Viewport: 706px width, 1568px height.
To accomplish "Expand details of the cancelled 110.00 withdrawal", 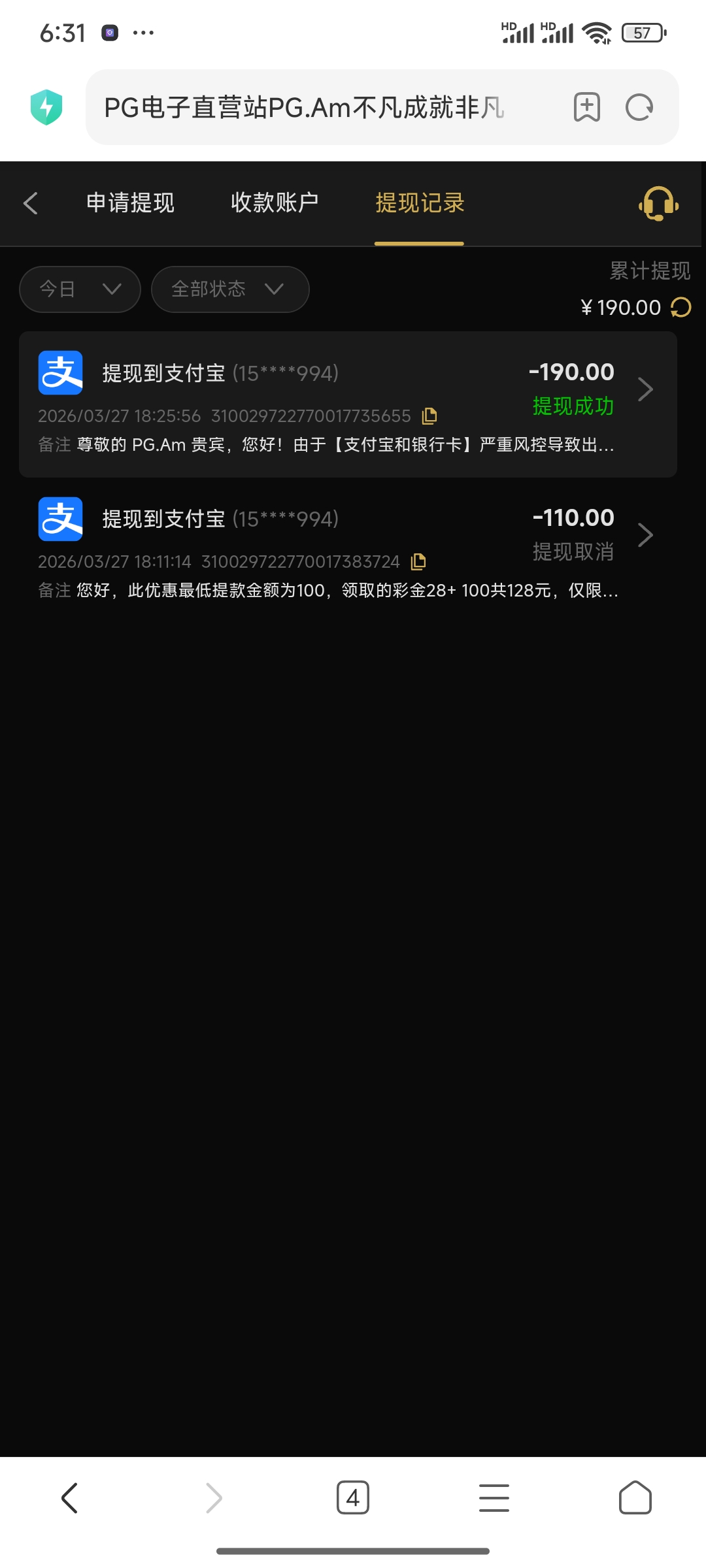I will point(646,534).
